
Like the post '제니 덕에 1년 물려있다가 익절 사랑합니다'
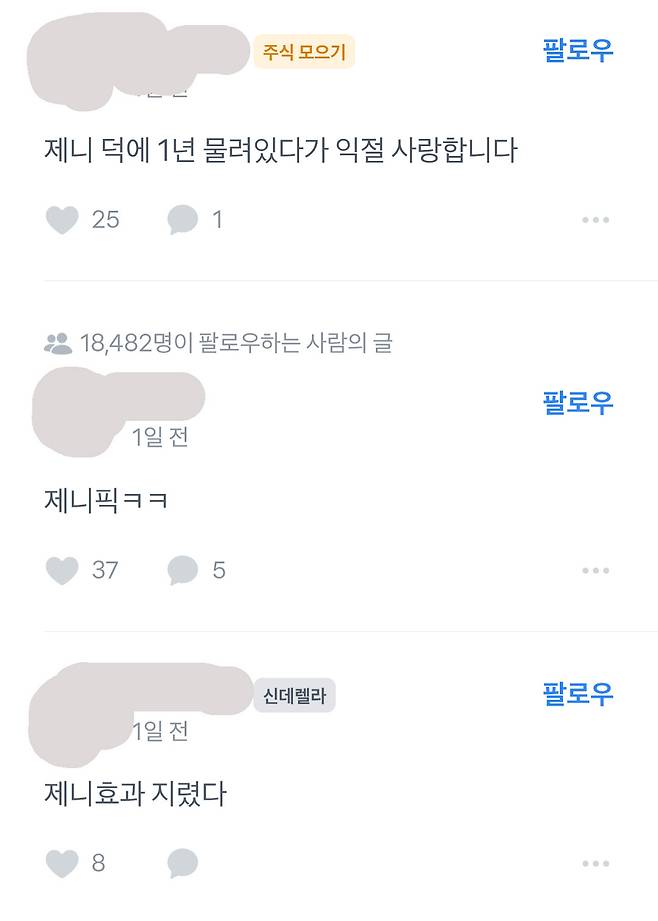62,219
